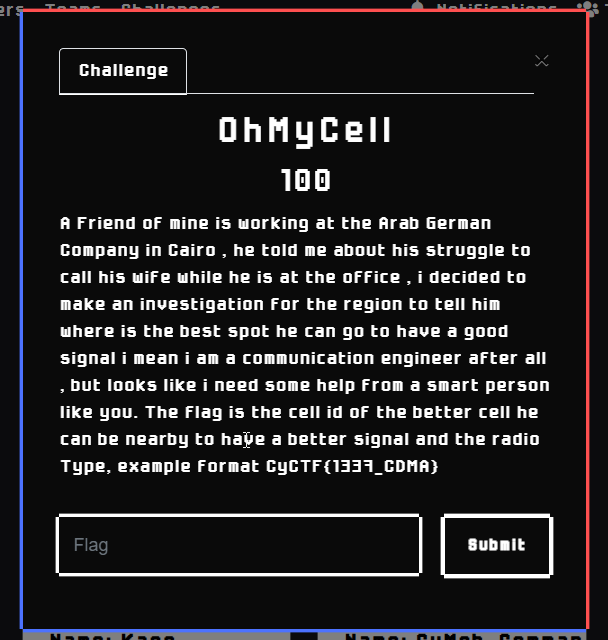Select the Challenge tab
Image resolution: width=608 pixels, height=640 pixels.
click(x=123, y=71)
